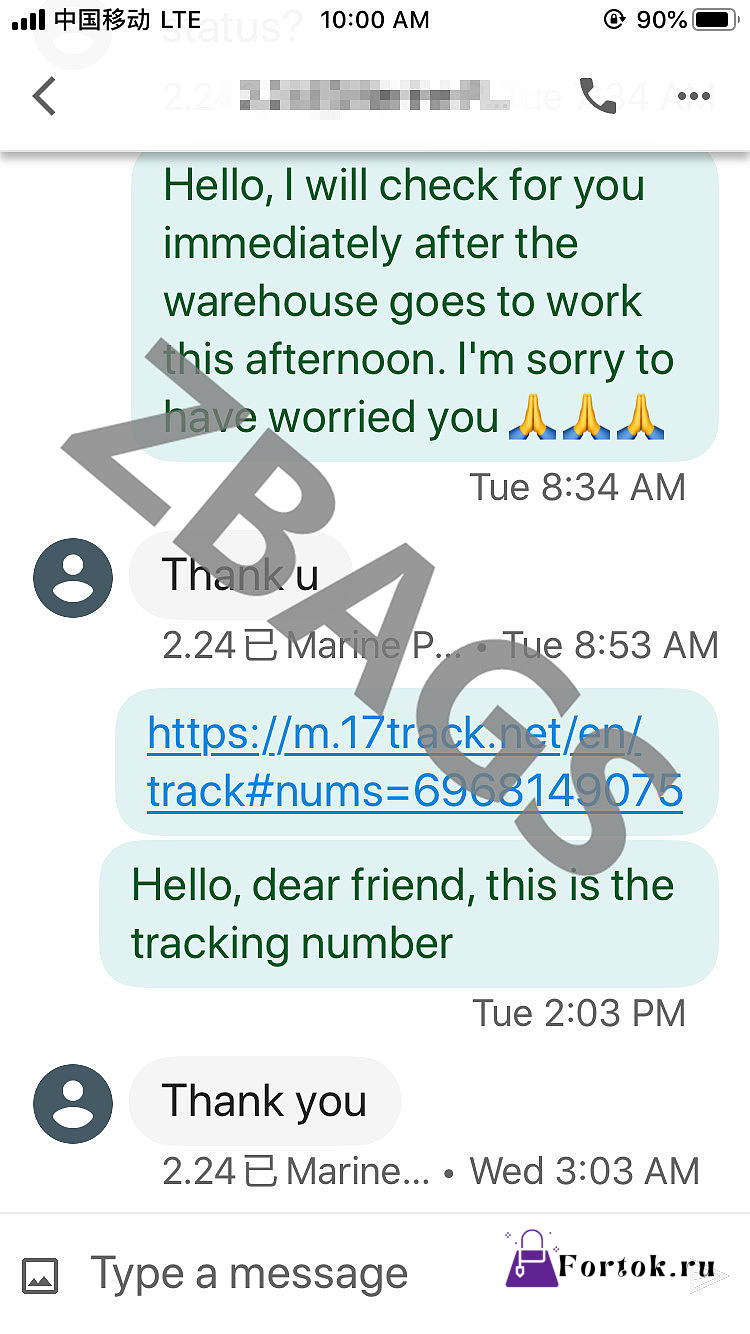Viewport: 750px width, 1334px height.
Task: Attach a picture with the image icon
Action: point(40,1275)
